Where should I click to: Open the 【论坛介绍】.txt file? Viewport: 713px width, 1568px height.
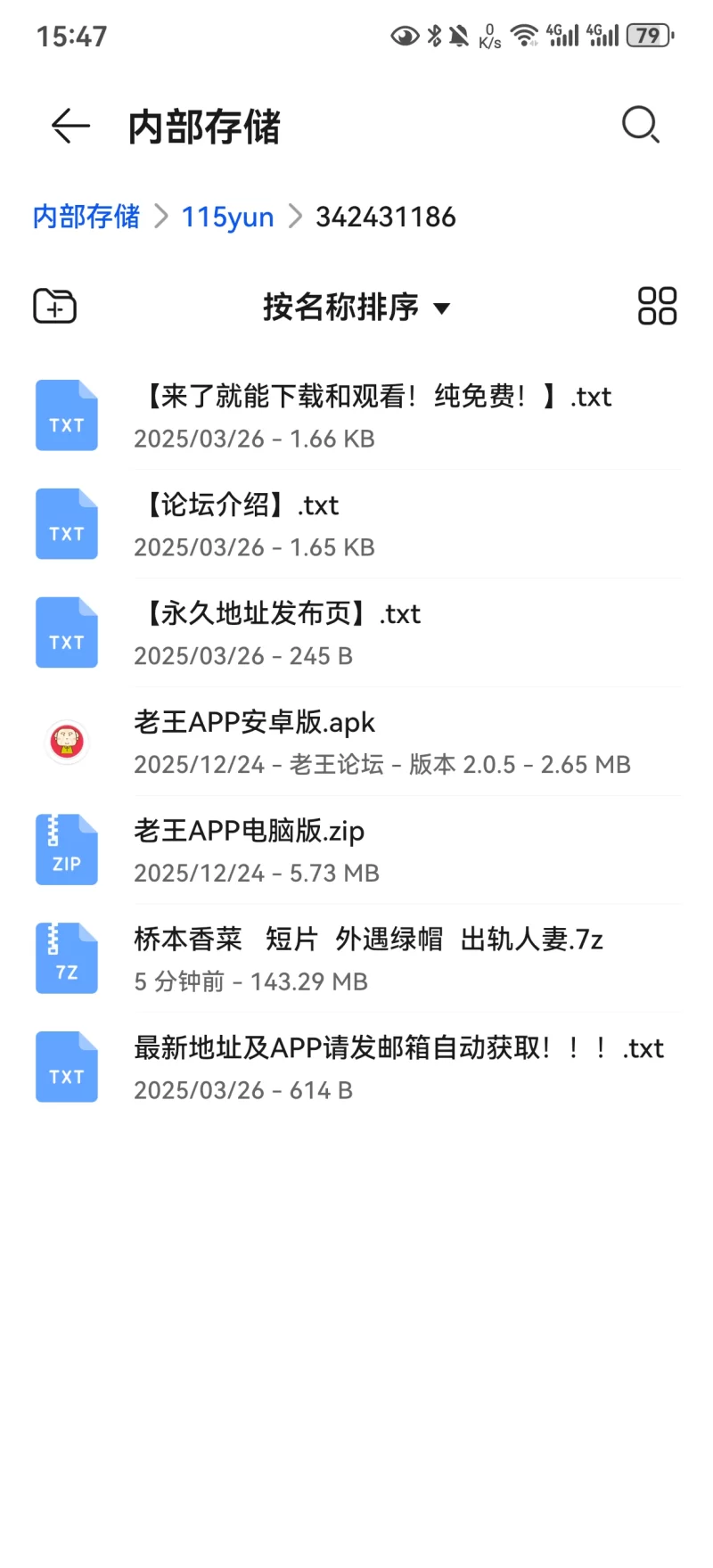click(x=356, y=524)
